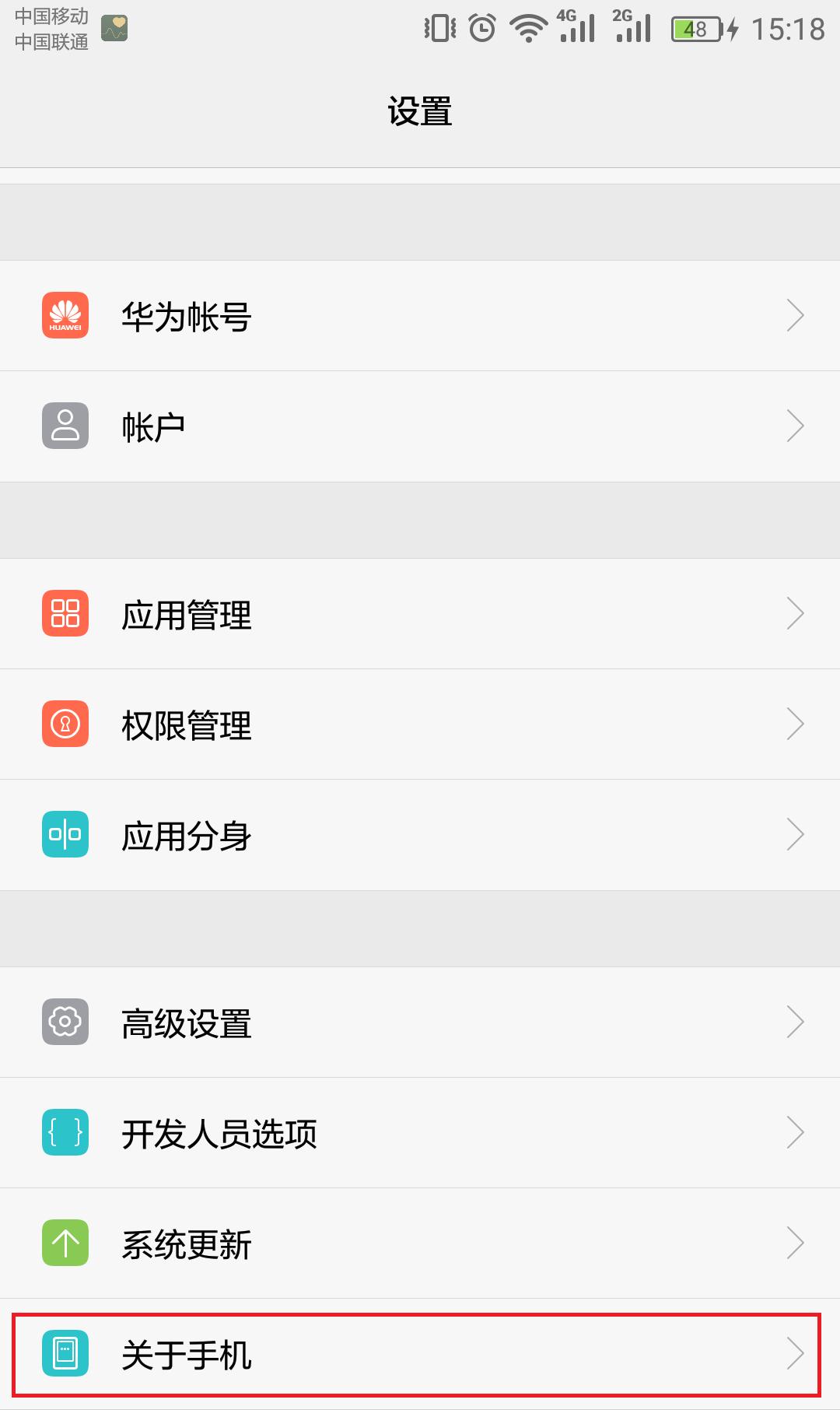Viewport: 840px width, 1410px height.
Task: Expand the 关于手机 chevron
Action: click(796, 1354)
